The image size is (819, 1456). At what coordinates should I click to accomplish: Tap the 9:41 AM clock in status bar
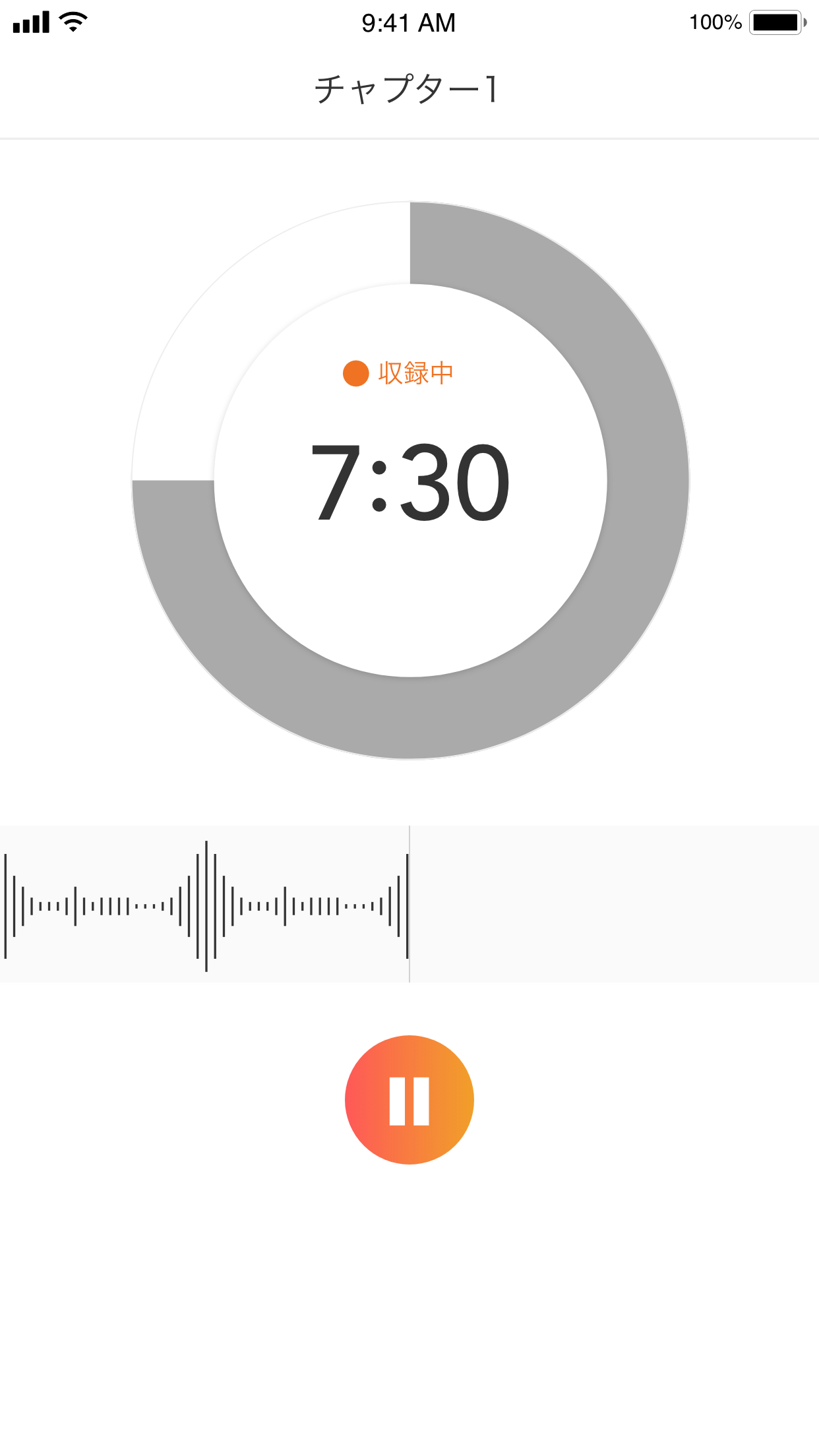pyautogui.click(x=409, y=22)
